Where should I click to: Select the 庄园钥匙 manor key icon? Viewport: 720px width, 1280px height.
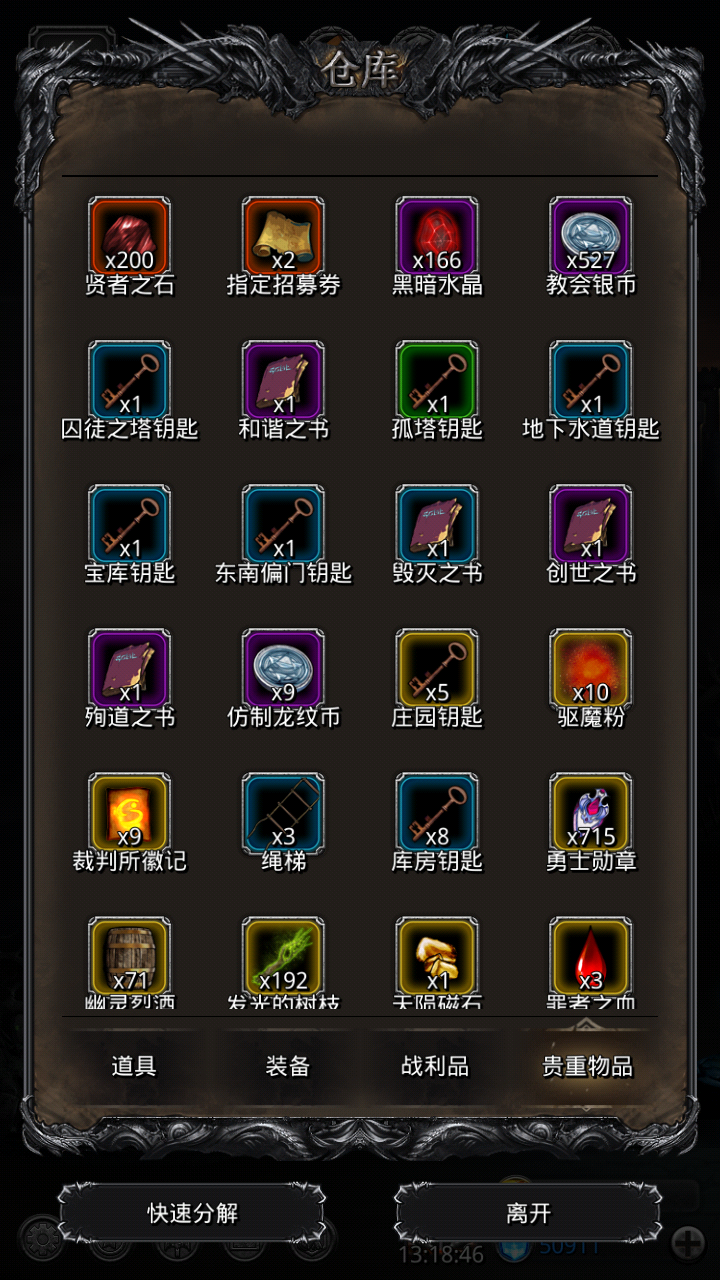point(437,668)
